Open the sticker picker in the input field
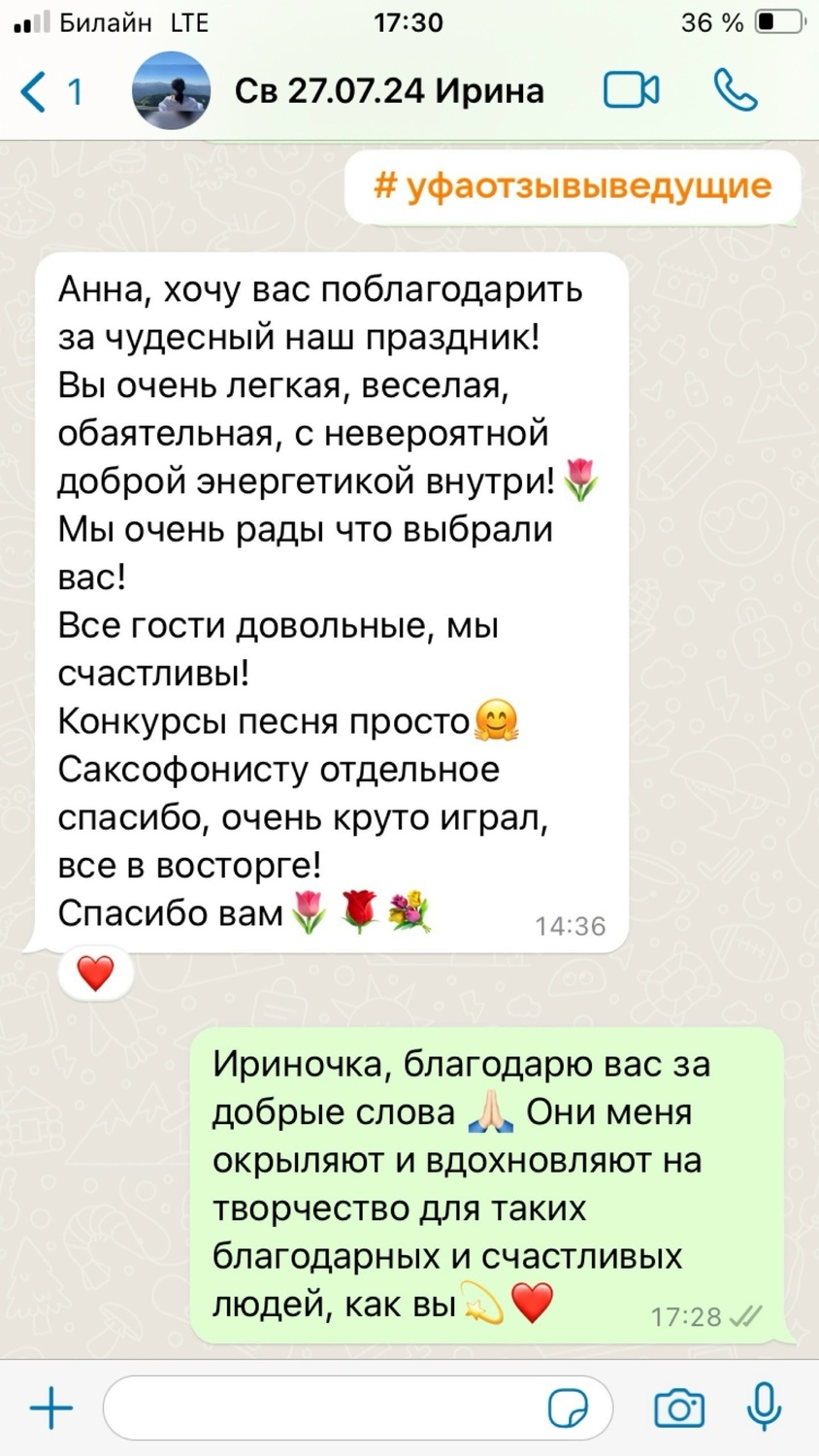Image resolution: width=819 pixels, height=1456 pixels. coord(568,1407)
